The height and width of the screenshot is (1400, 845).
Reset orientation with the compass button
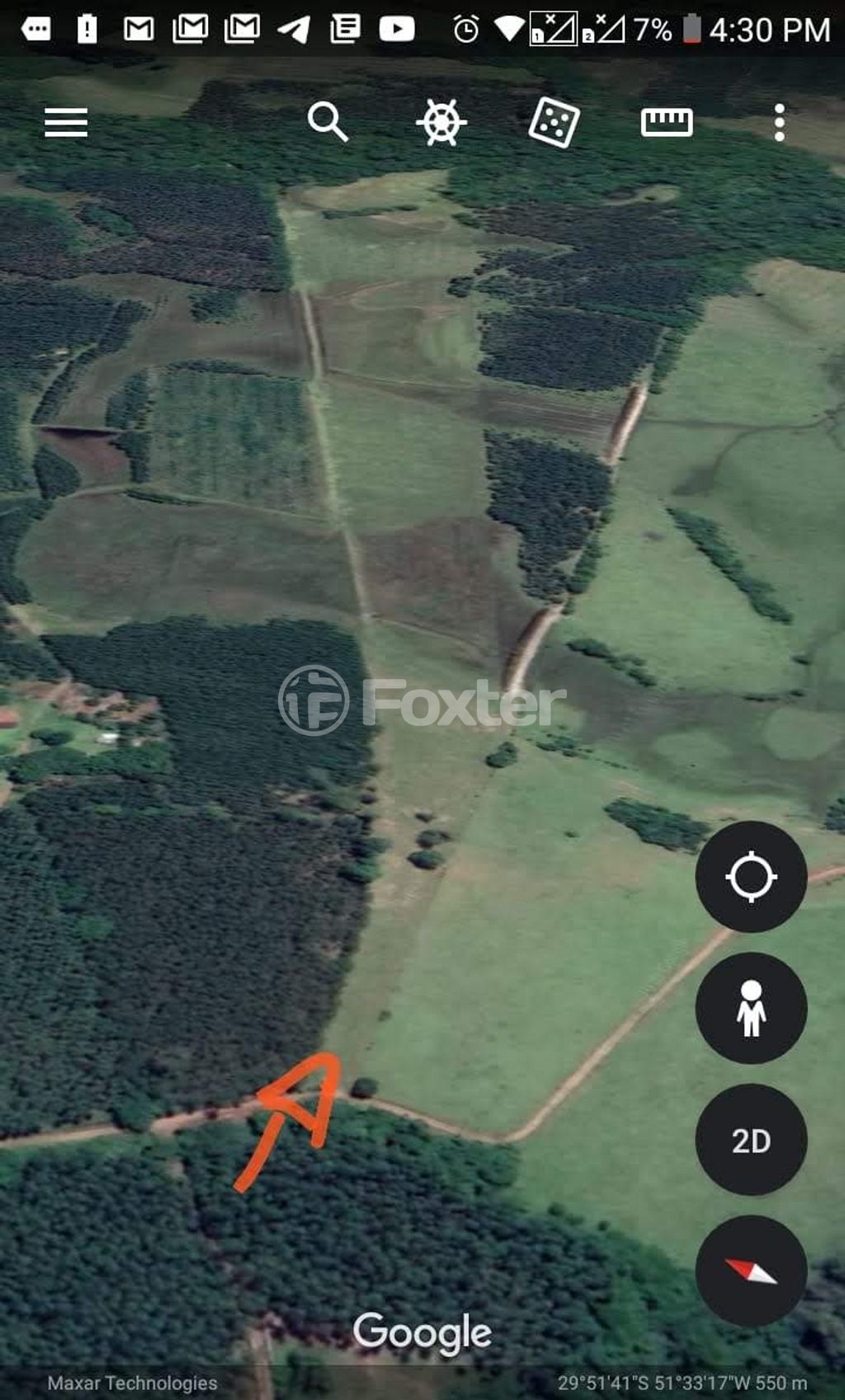coord(751,1270)
